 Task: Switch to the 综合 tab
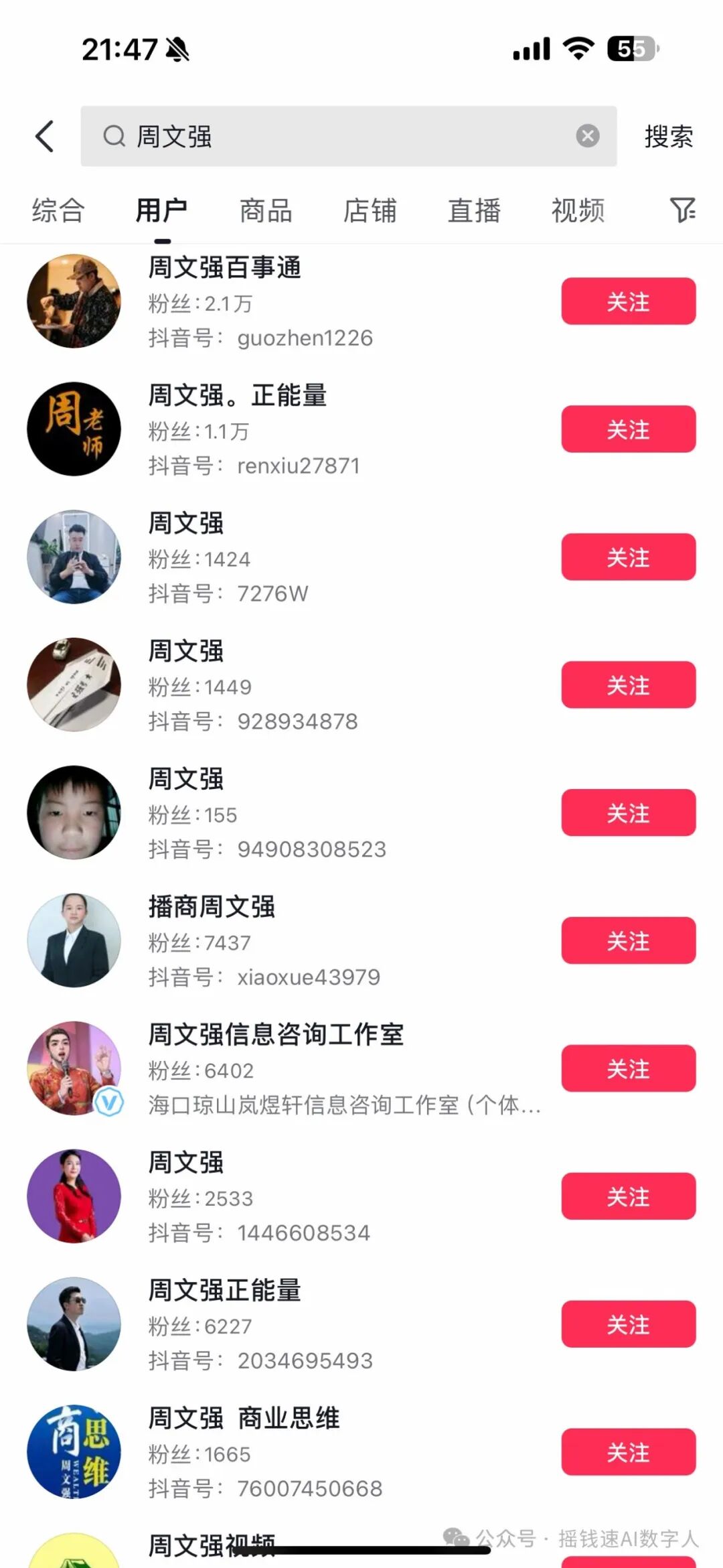point(58,210)
